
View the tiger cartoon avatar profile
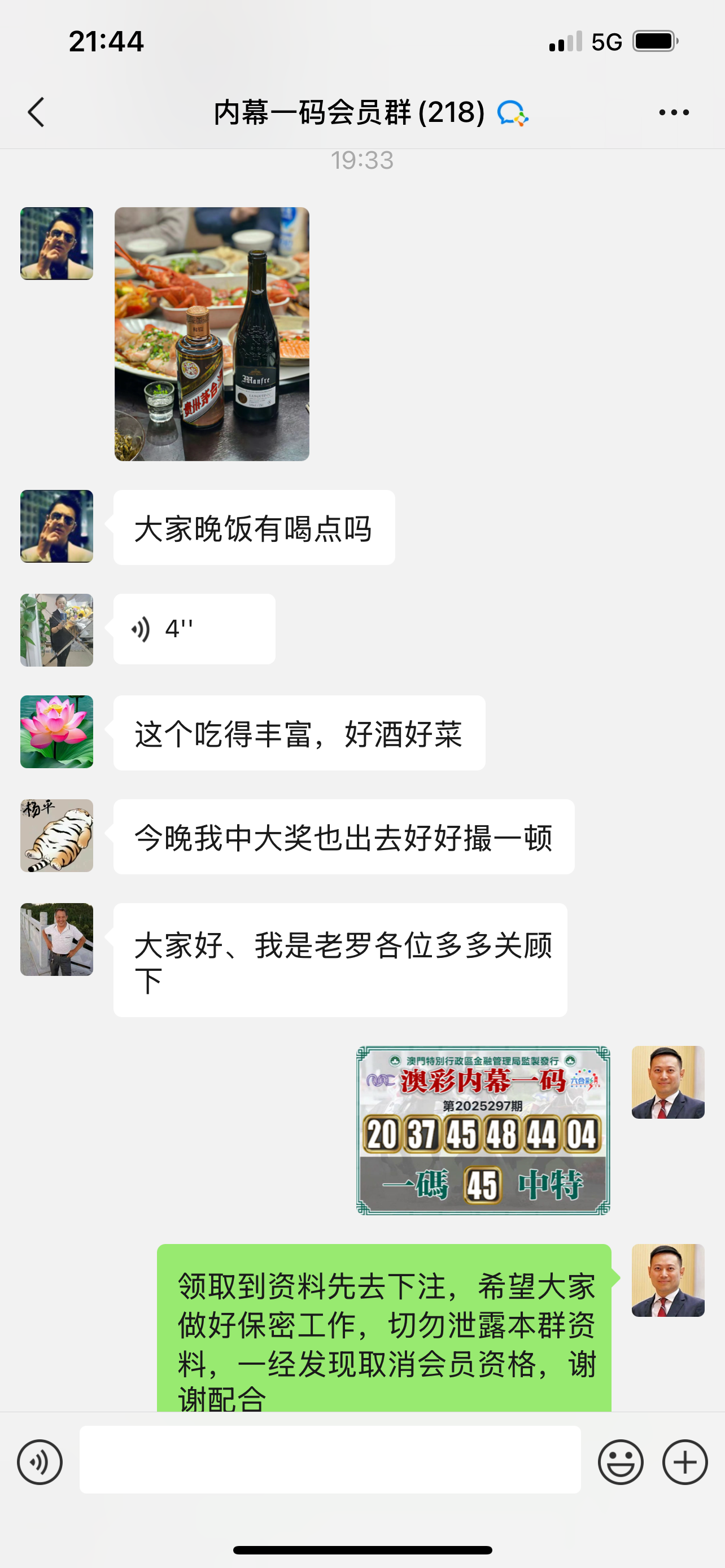pyautogui.click(x=56, y=835)
